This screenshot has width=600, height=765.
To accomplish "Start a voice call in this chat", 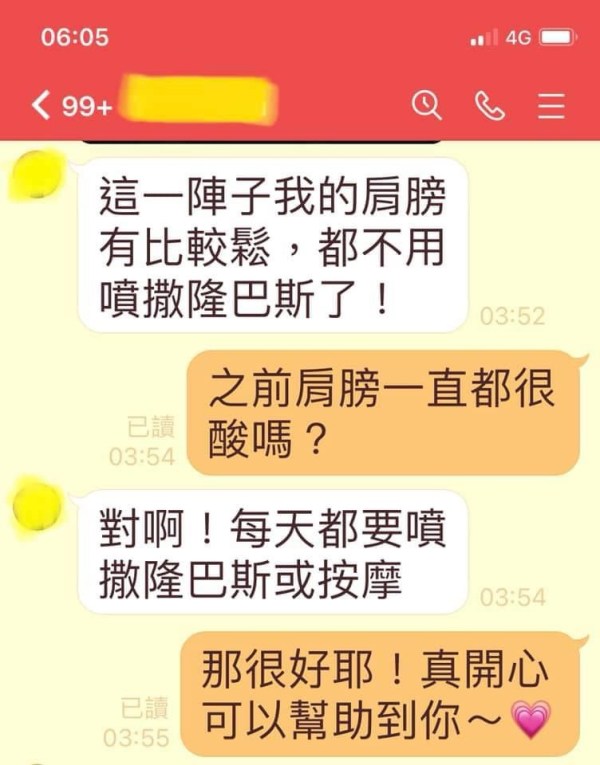I will [489, 105].
